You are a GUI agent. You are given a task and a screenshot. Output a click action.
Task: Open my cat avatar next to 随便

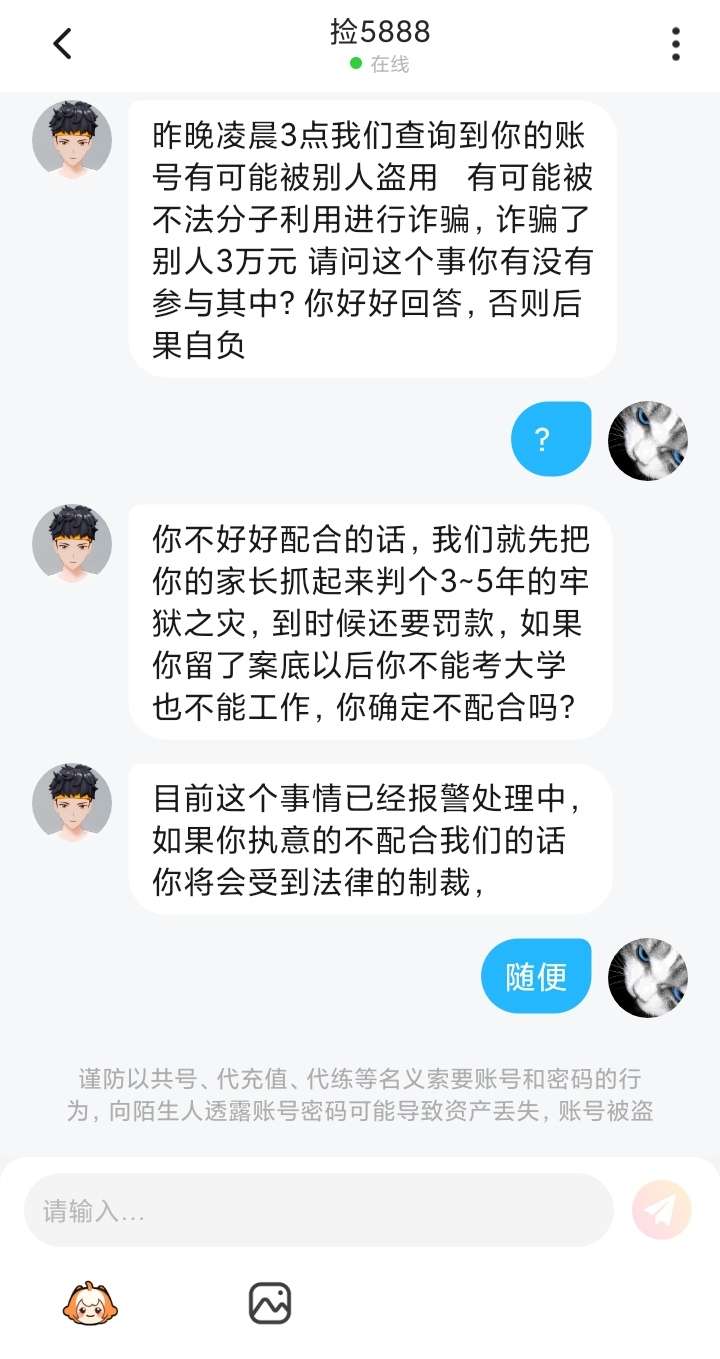pyautogui.click(x=648, y=977)
